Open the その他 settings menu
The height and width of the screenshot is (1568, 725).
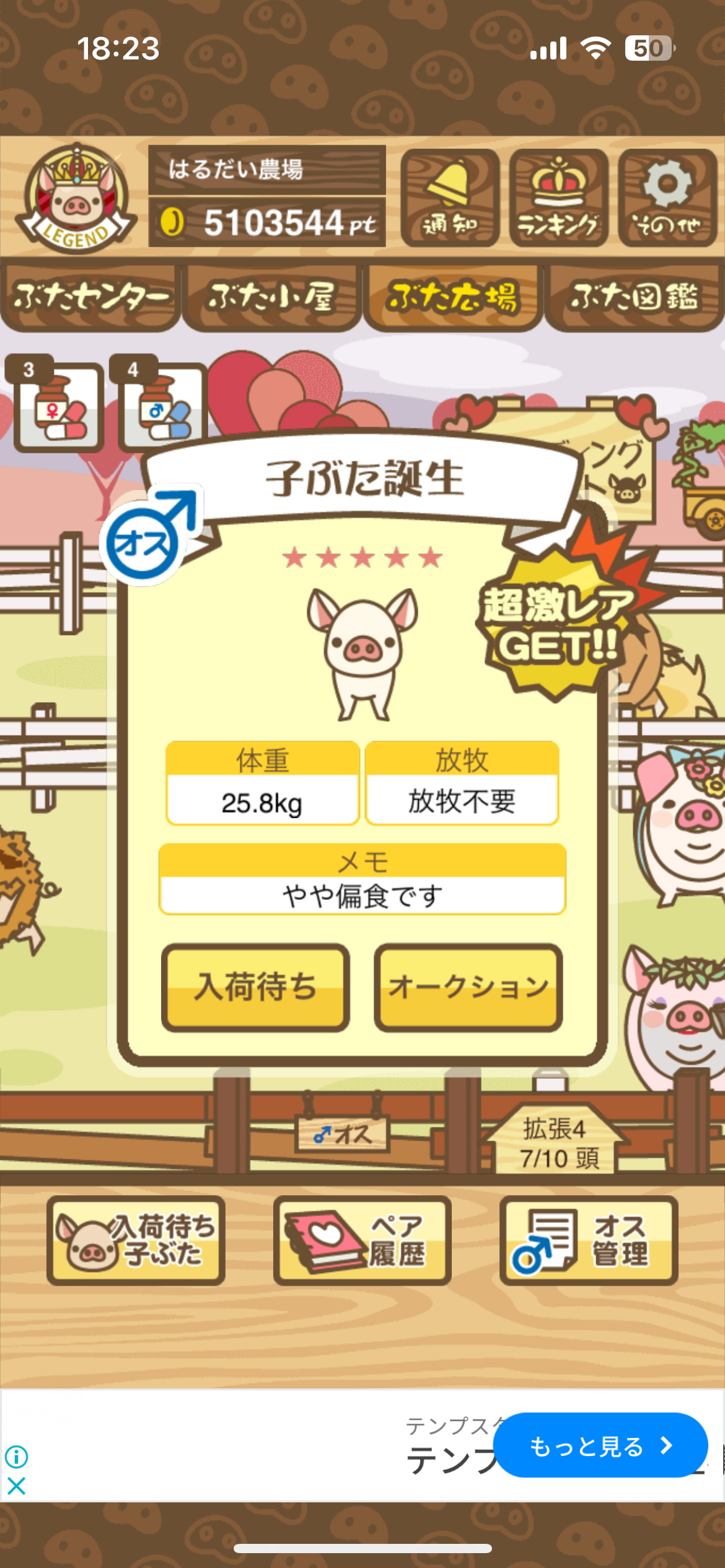pos(667,198)
